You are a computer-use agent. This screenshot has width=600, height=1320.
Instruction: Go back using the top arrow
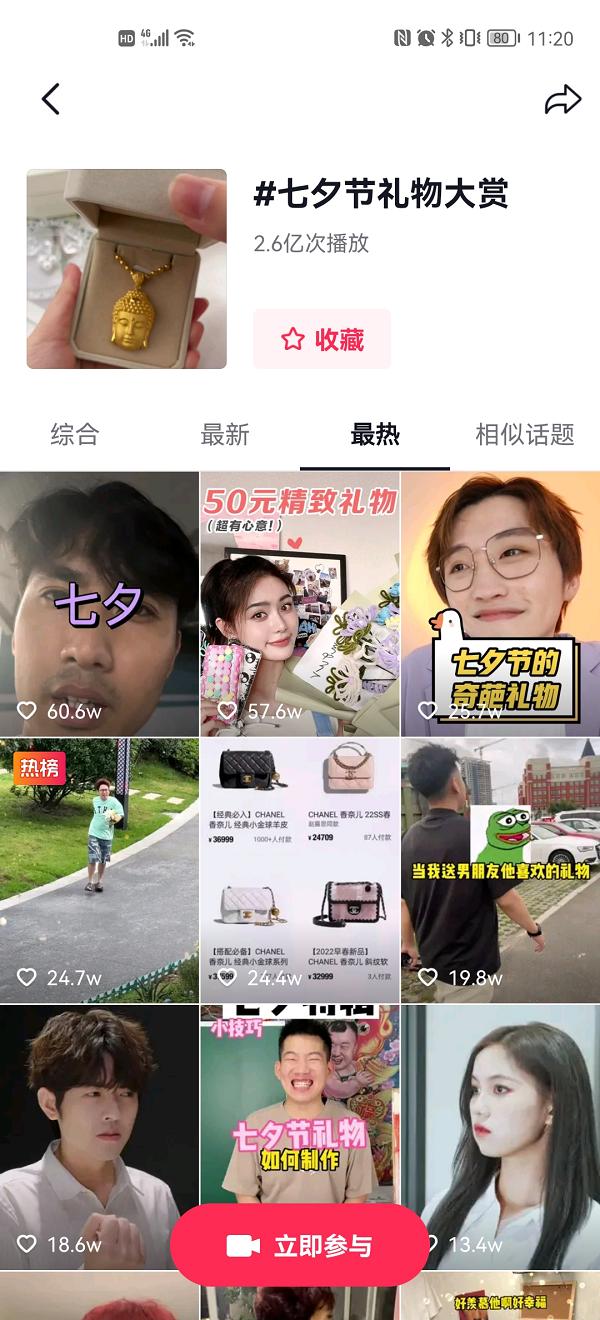51,99
